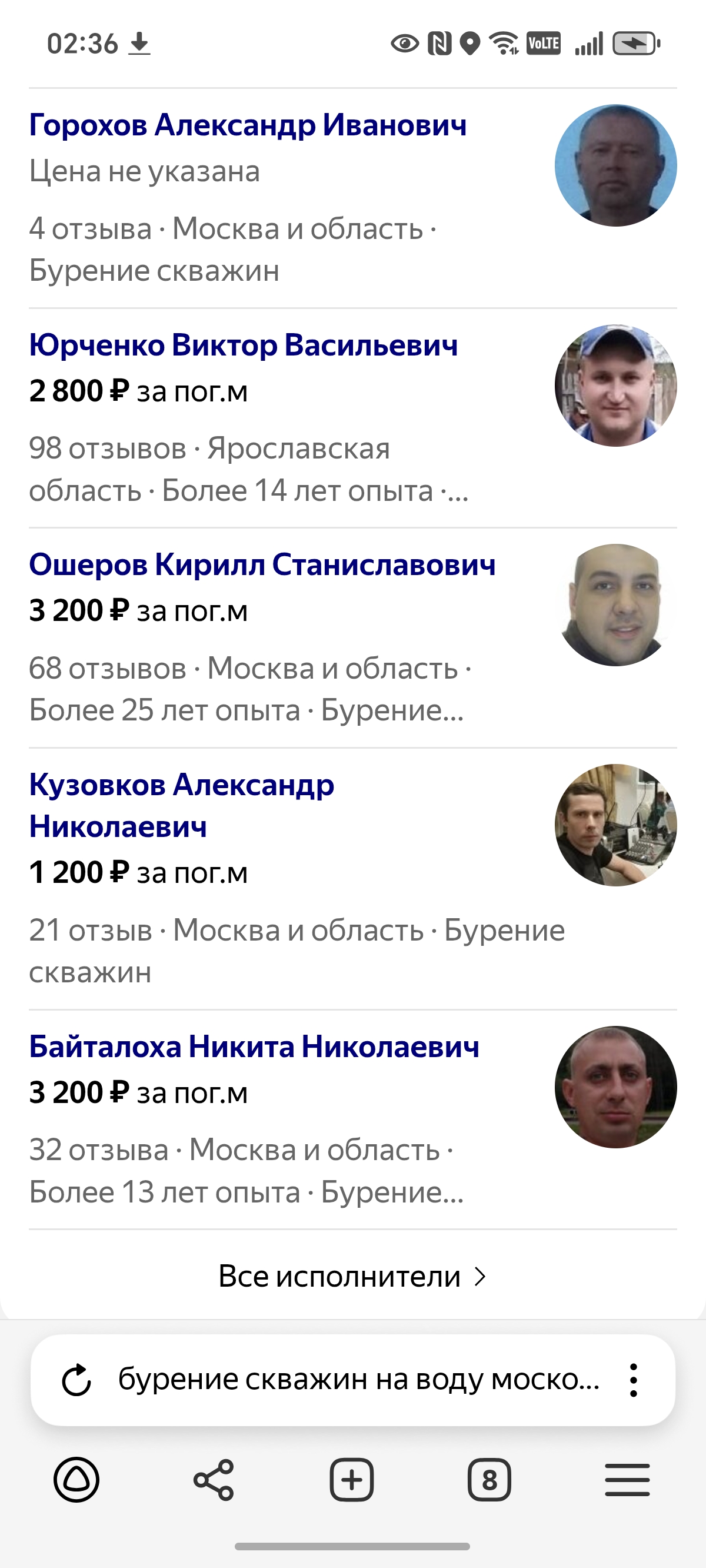The width and height of the screenshot is (706, 1568).
Task: Open Байталоха Никита Николаевич profile link
Action: tap(254, 1047)
